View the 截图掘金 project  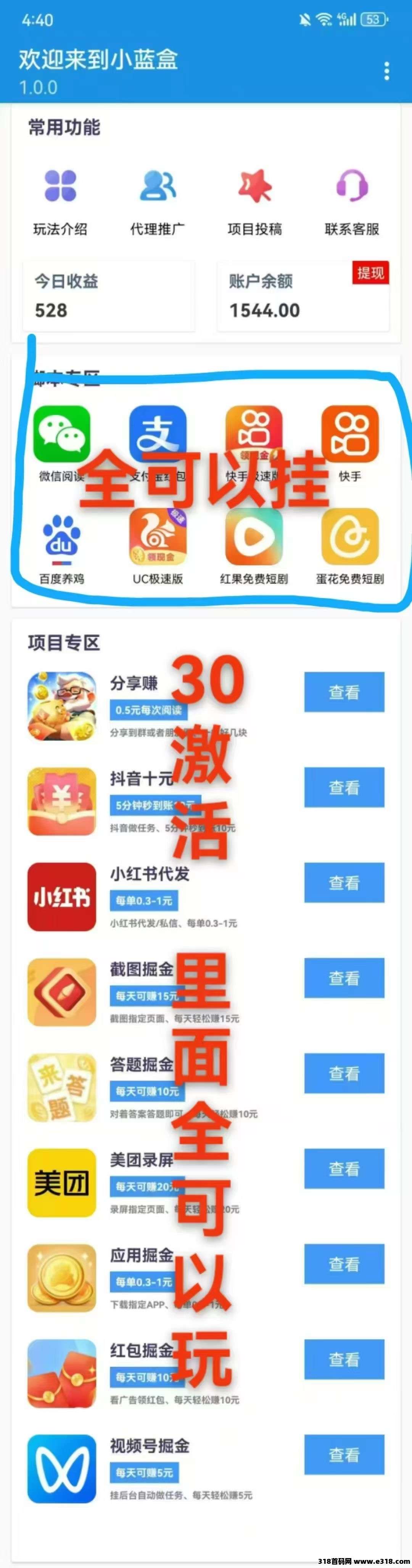(344, 978)
